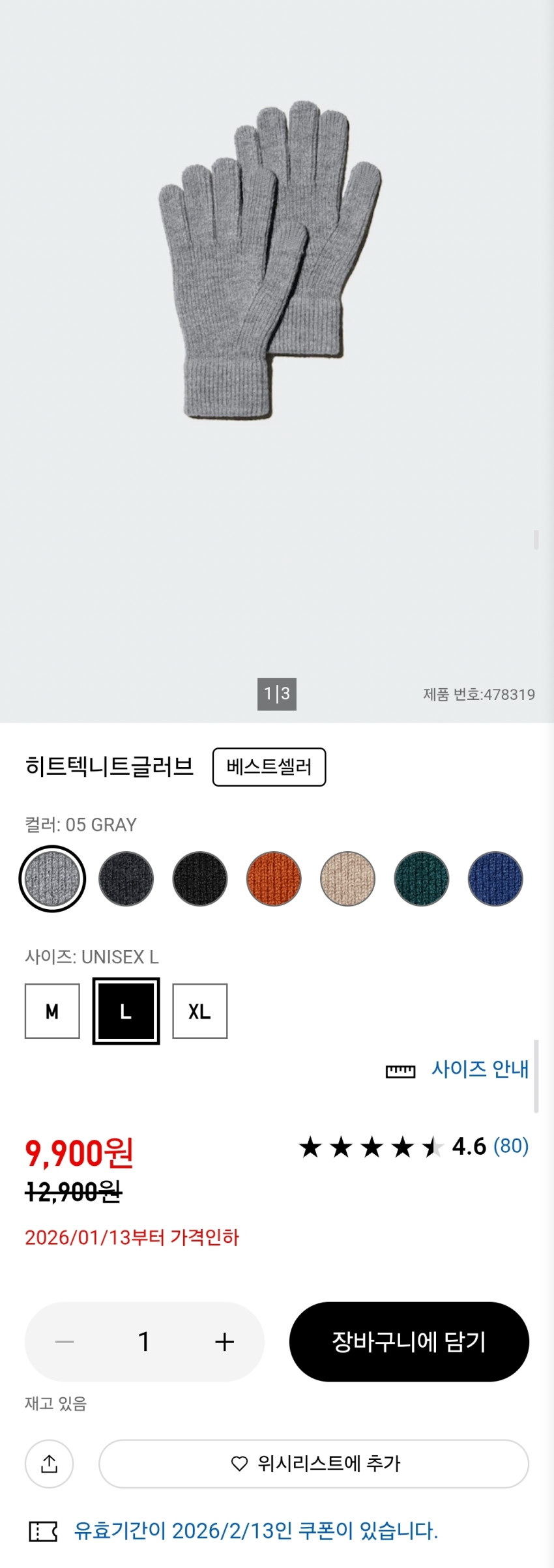This screenshot has height=1568, width=554.
Task: Select the gray color swatch
Action: click(52, 878)
